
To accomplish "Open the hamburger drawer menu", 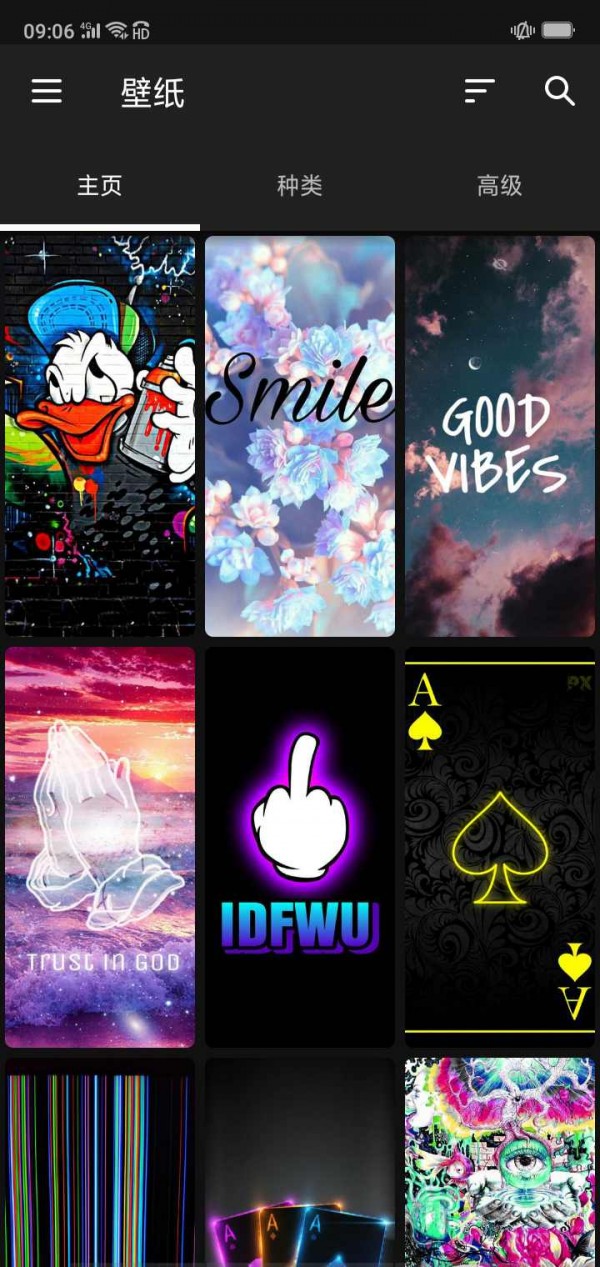I will tap(47, 92).
